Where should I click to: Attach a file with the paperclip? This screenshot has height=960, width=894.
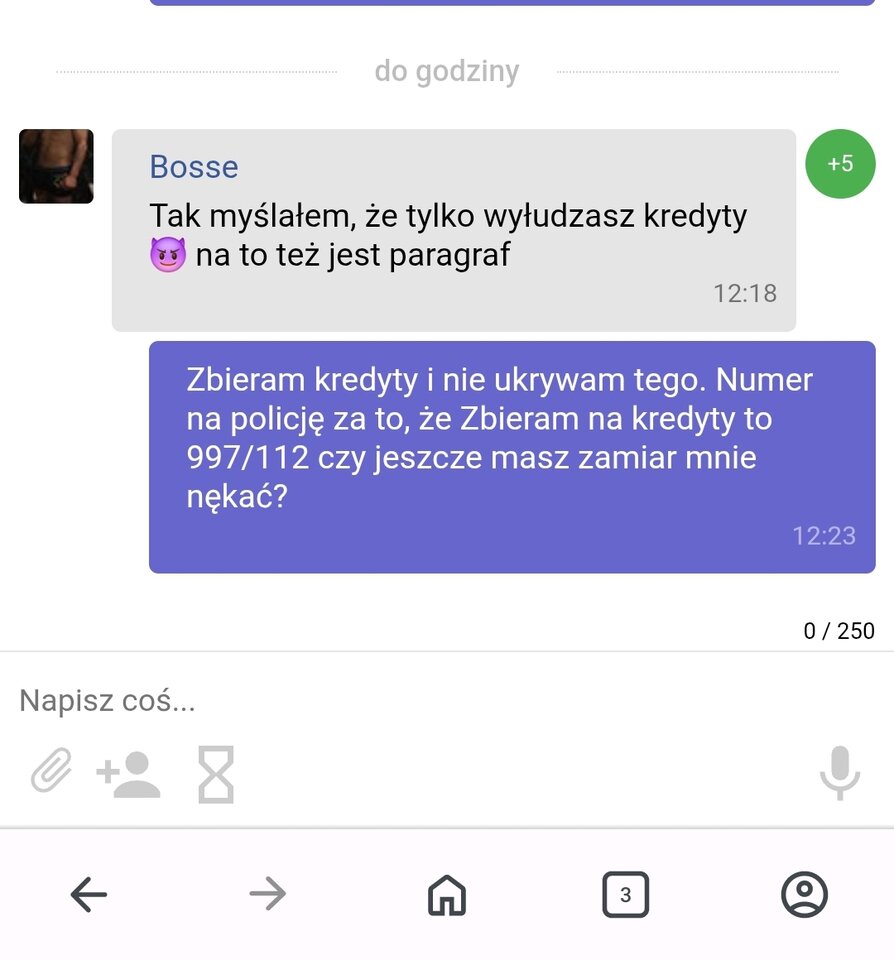click(x=52, y=773)
